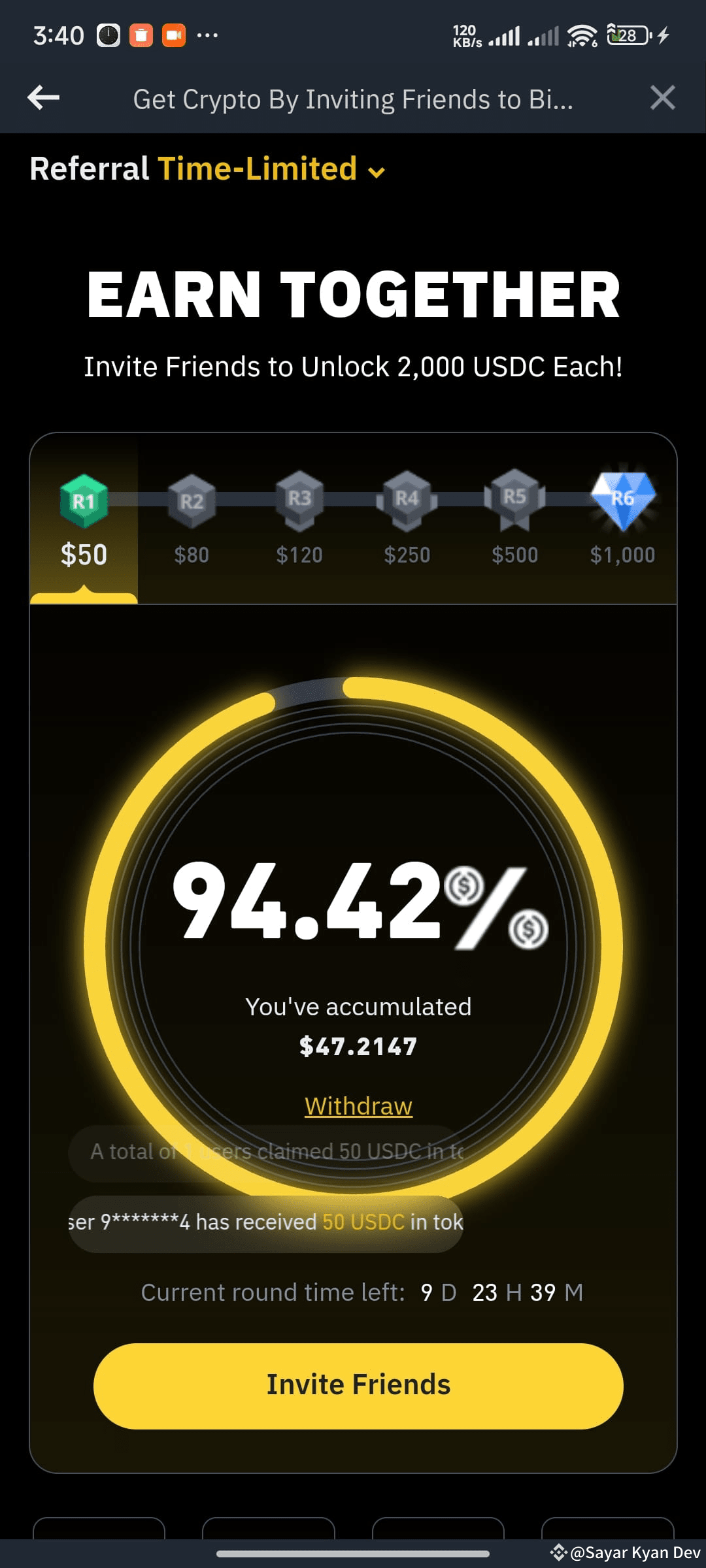Click the USDC coin icon beside the percentage
This screenshot has width=706, height=1568.
(465, 886)
